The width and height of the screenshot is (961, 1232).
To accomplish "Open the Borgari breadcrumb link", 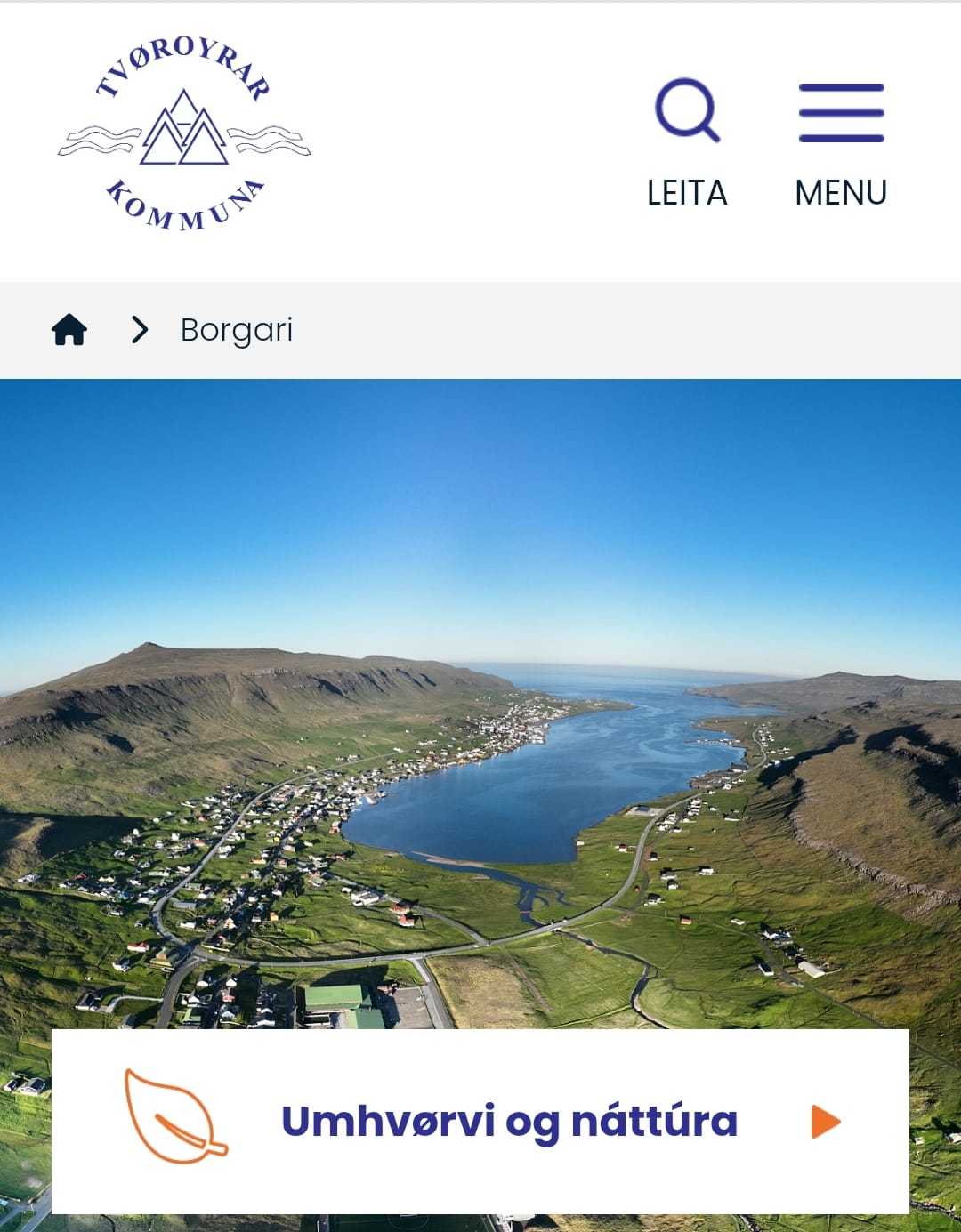I will point(237,330).
